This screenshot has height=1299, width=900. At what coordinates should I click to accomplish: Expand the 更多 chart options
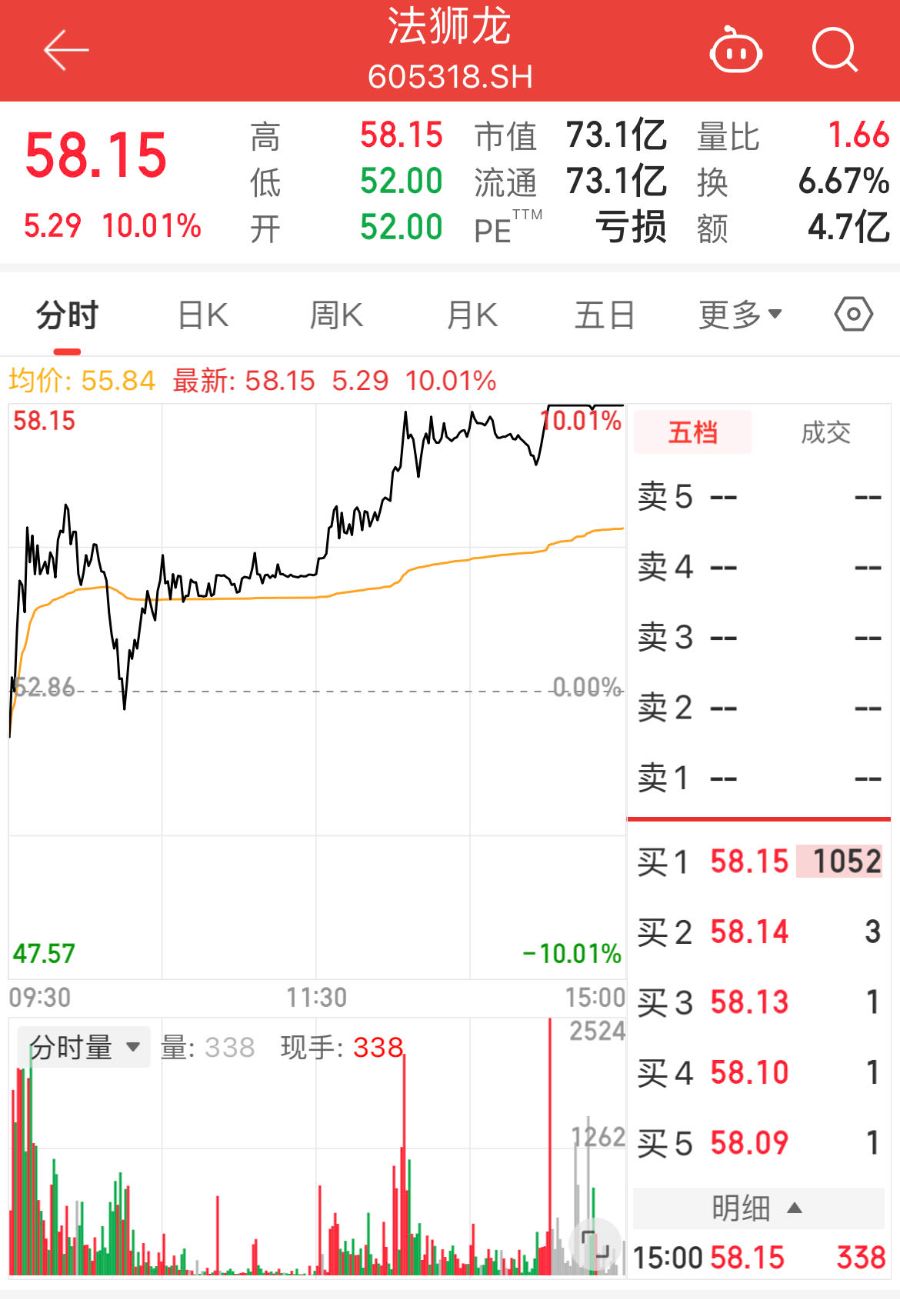(x=740, y=316)
